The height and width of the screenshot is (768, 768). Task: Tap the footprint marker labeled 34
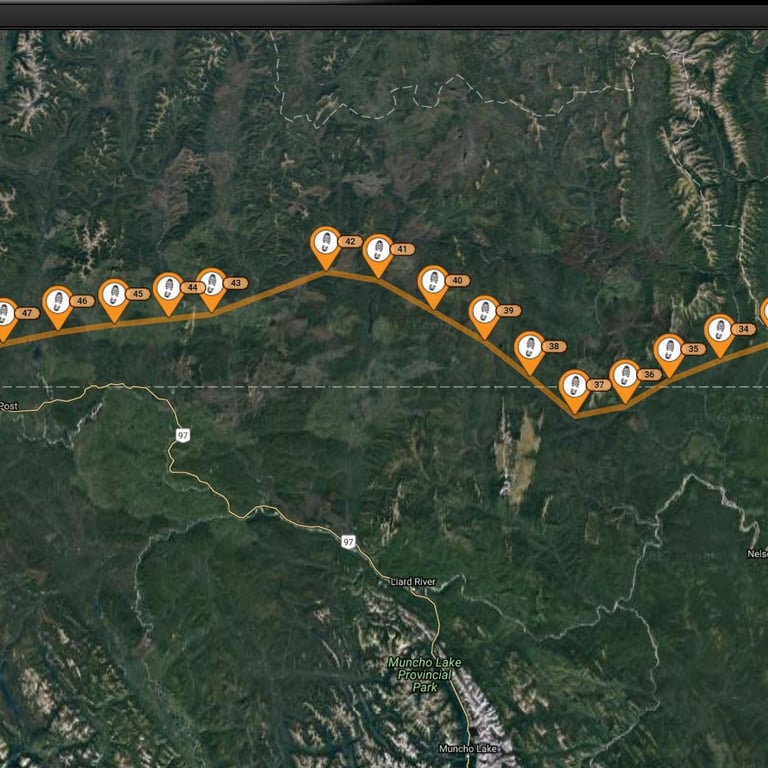point(719,330)
